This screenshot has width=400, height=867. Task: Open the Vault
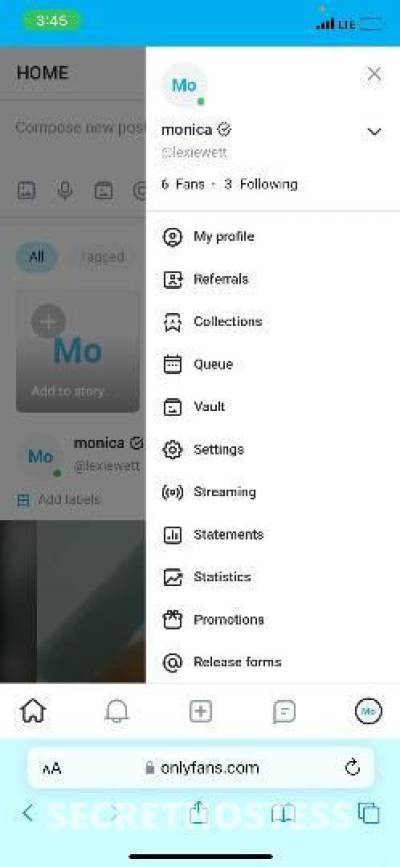[273, 407]
